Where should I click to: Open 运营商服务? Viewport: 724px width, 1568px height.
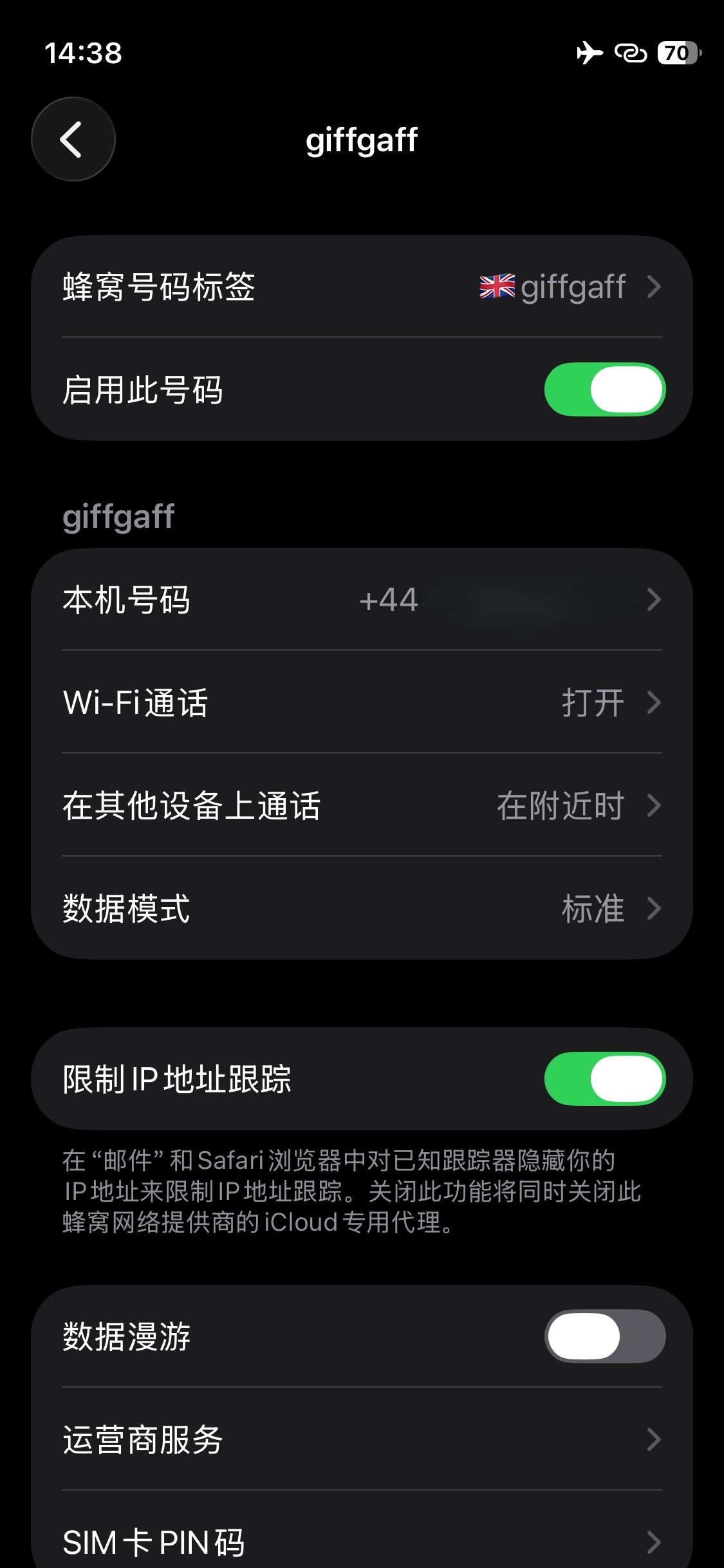point(362,1439)
